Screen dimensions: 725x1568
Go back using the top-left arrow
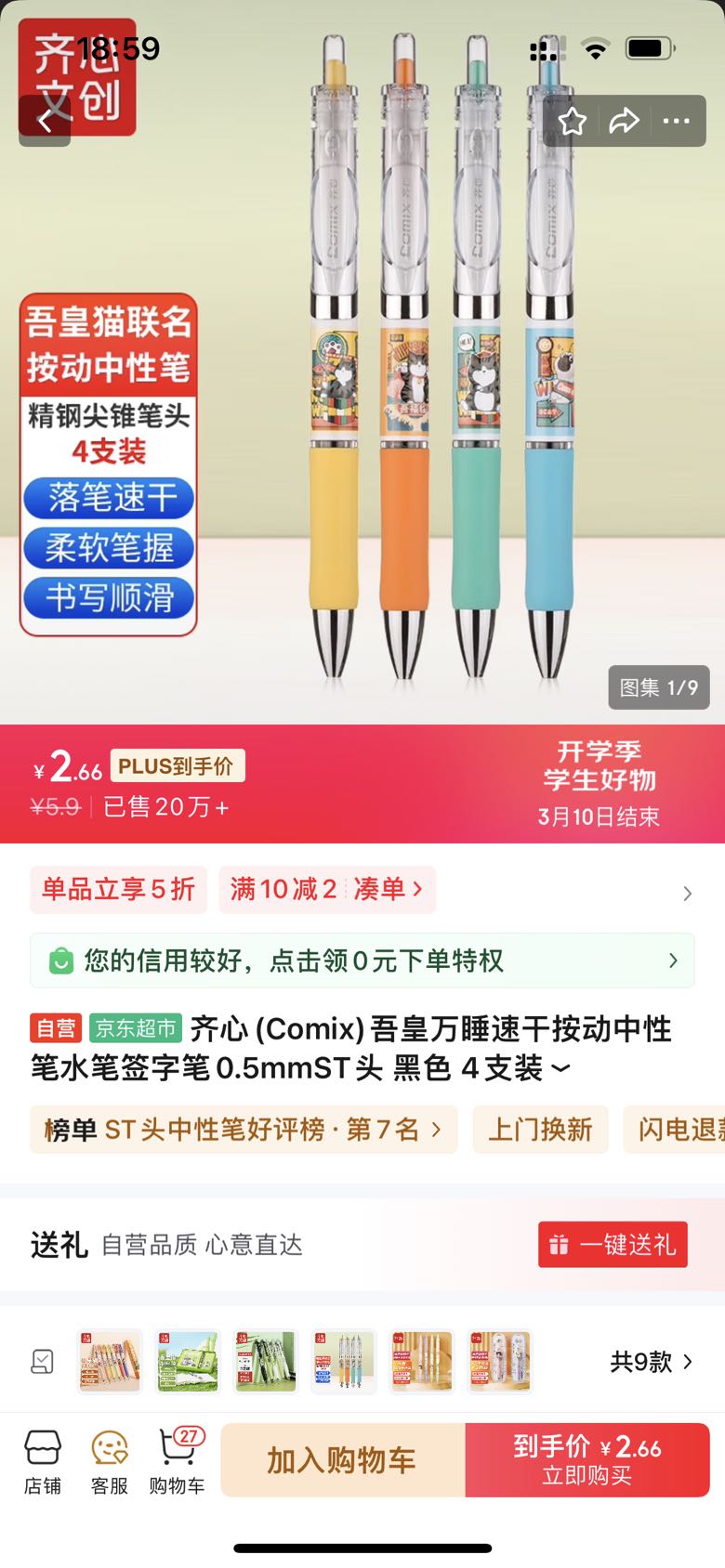[45, 121]
